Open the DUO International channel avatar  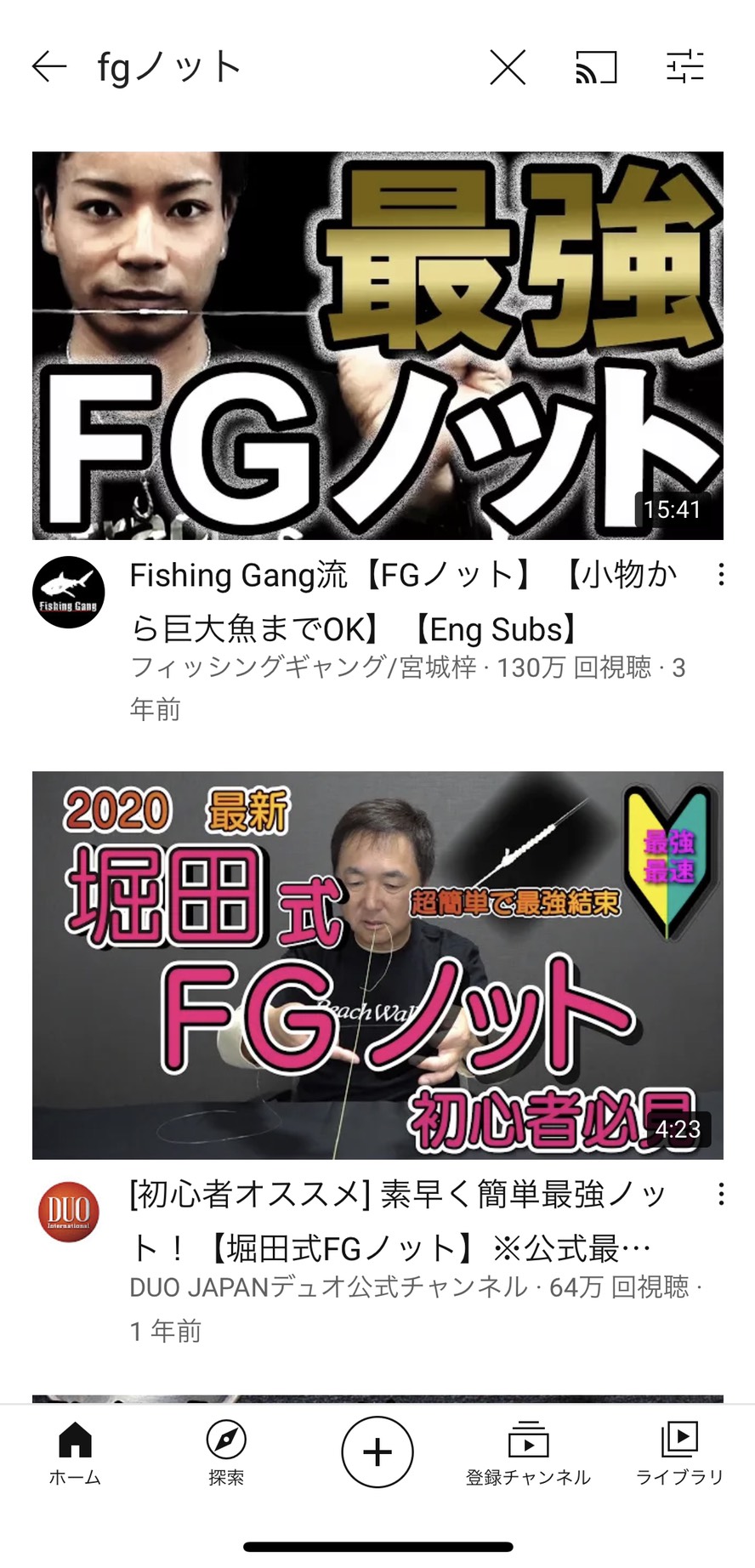(68, 1212)
